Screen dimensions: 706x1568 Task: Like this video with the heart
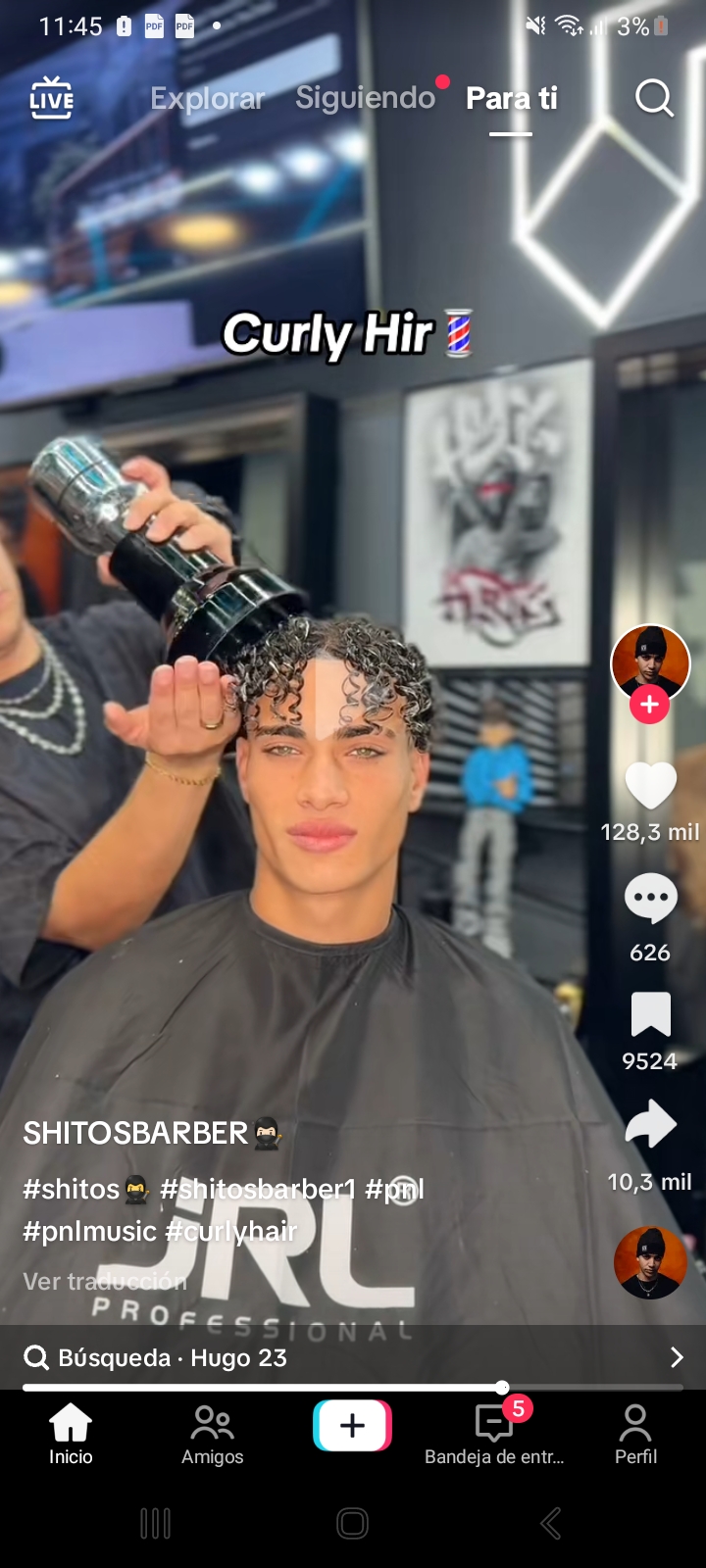pos(650,786)
